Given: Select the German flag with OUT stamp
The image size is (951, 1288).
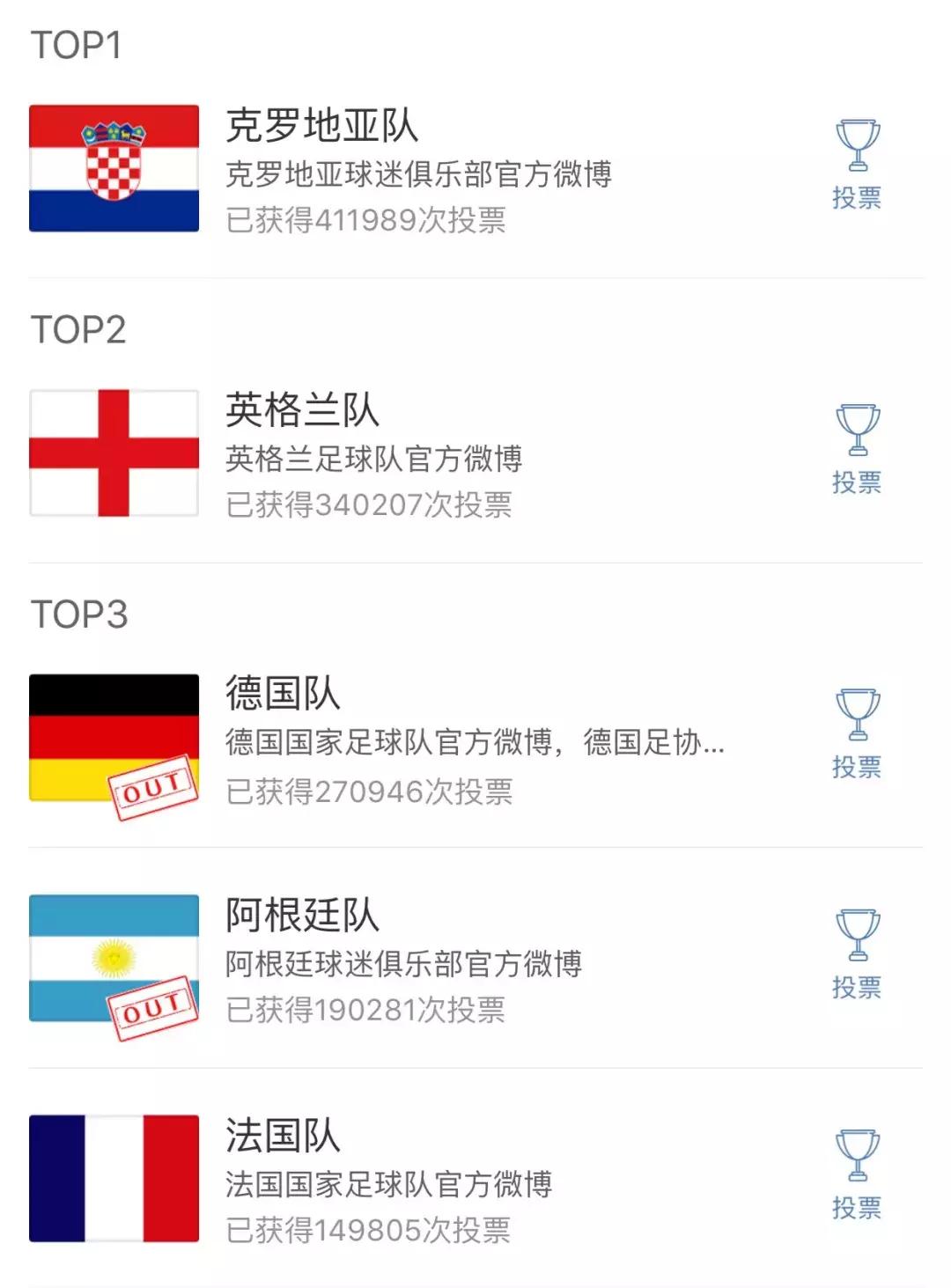Looking at the screenshot, I should tap(113, 740).
